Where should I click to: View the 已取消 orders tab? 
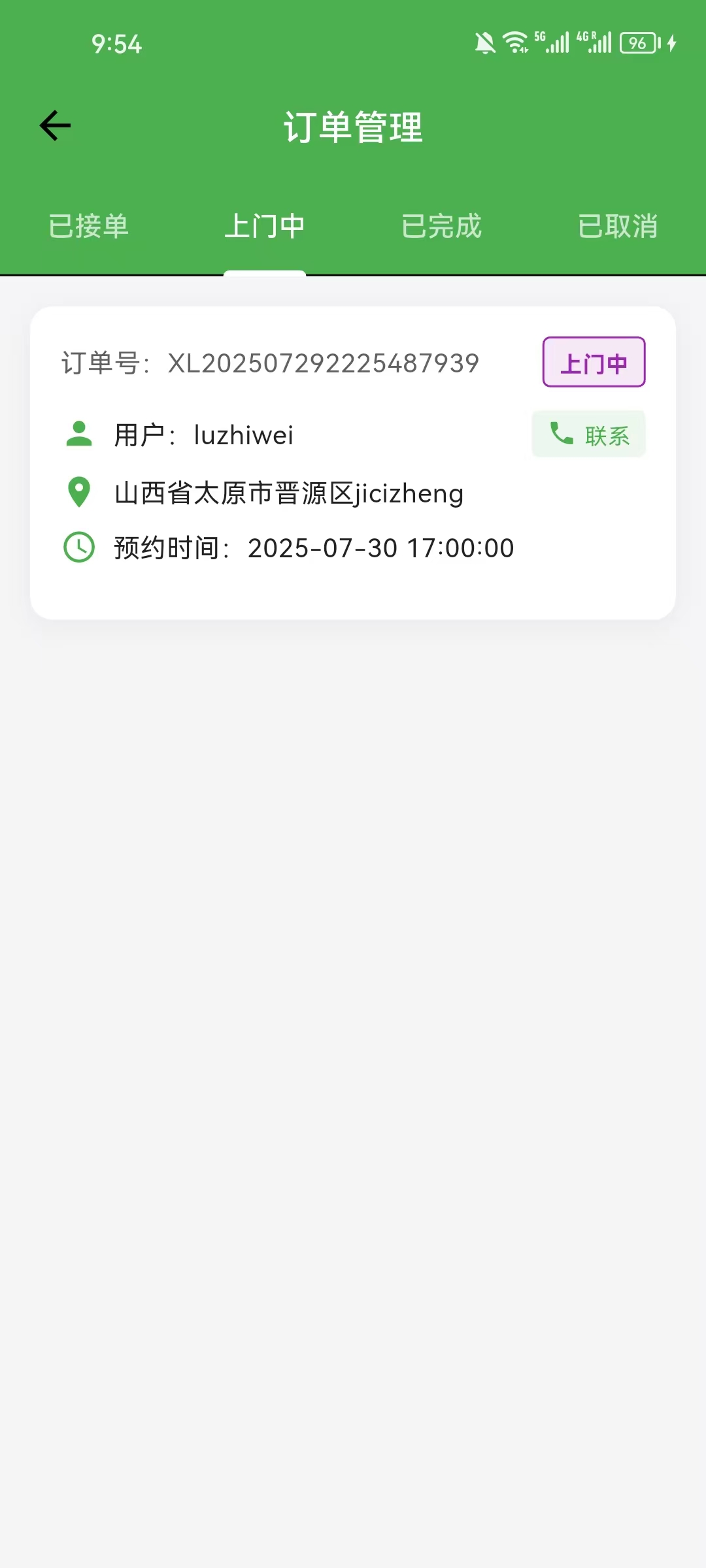(x=618, y=227)
